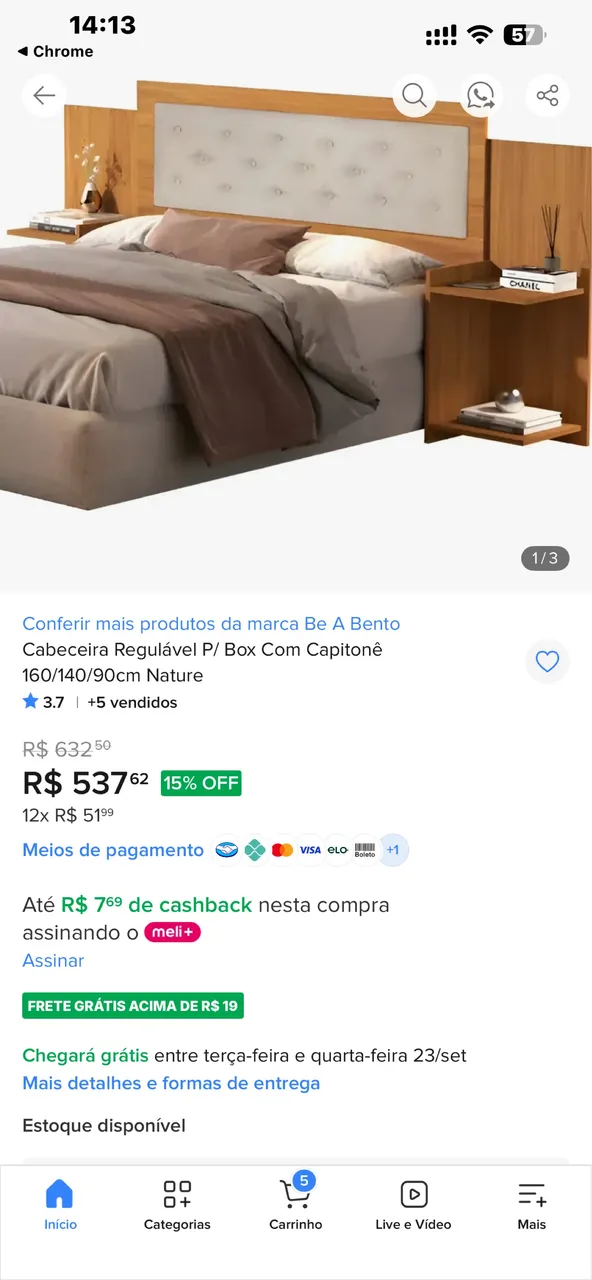Switch to the Categorias tab
The height and width of the screenshot is (1280, 592).
point(177,1205)
